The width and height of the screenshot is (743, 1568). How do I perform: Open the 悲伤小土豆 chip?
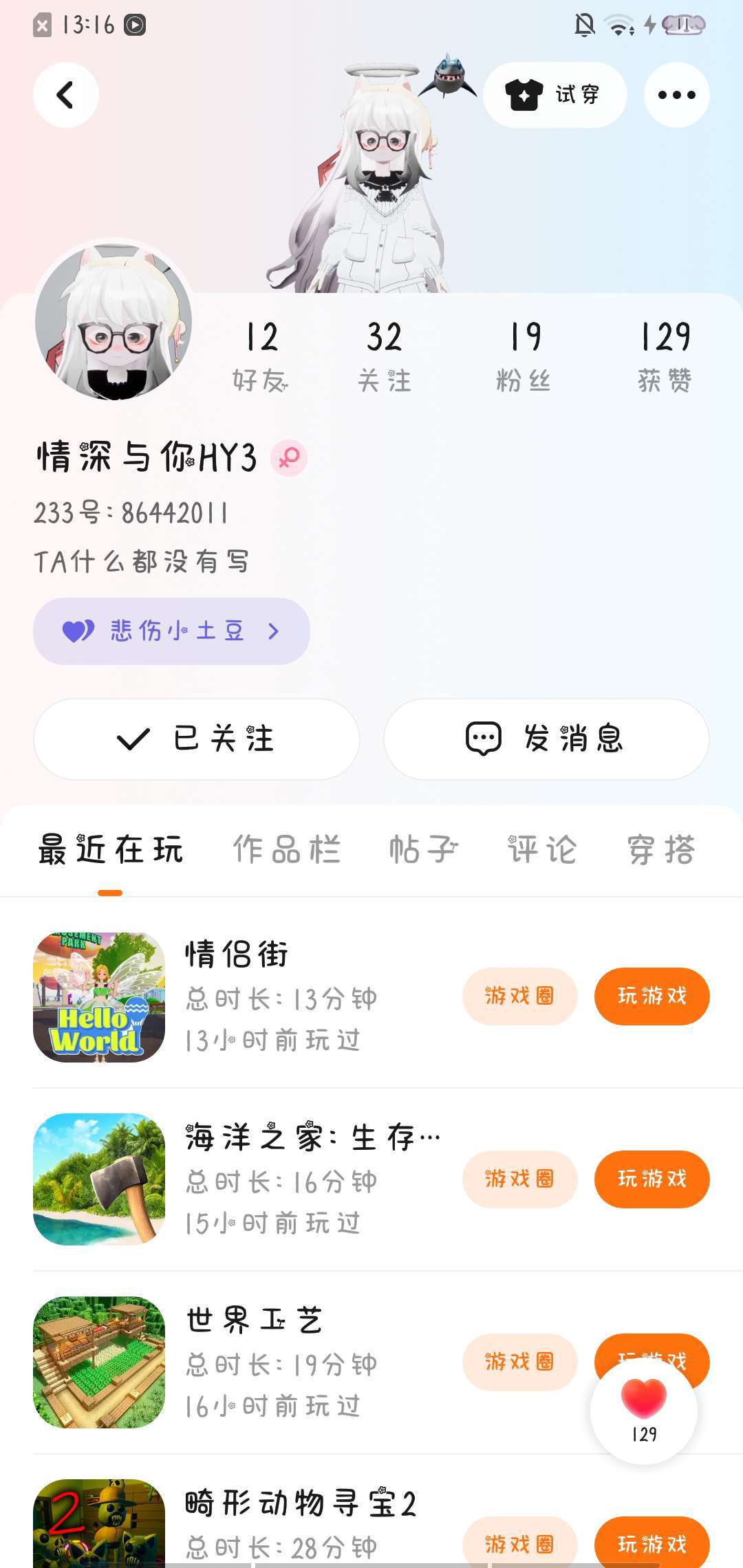(x=171, y=631)
